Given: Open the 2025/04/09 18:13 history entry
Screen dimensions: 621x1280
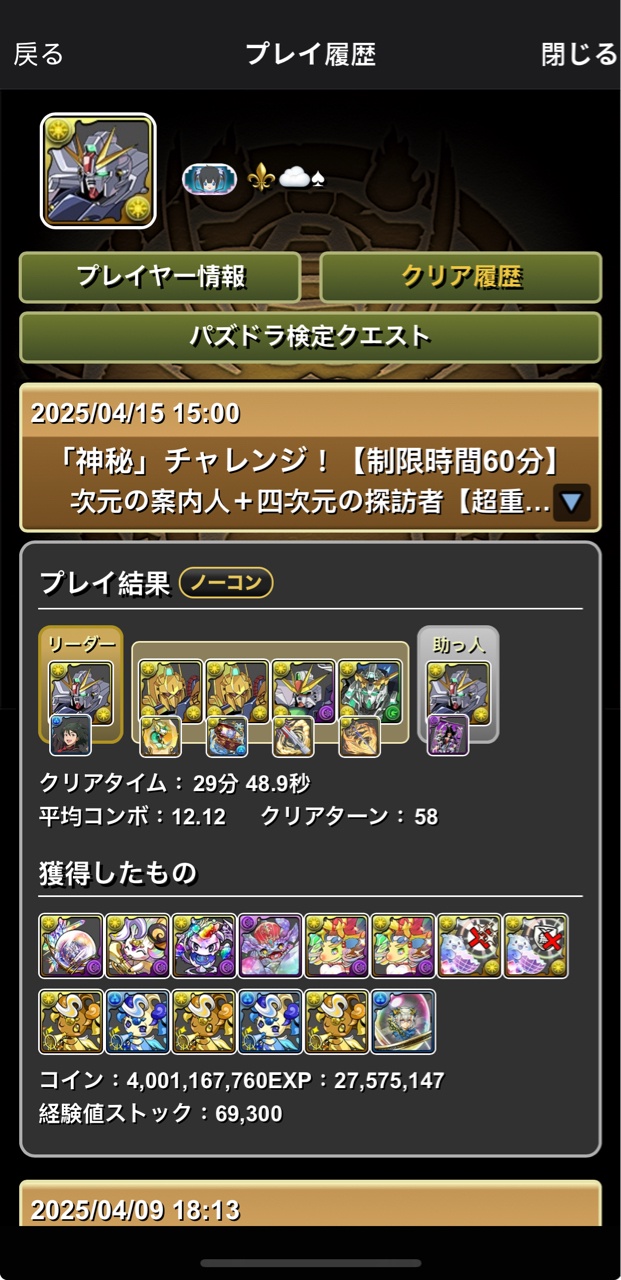Looking at the screenshot, I should [310, 1208].
